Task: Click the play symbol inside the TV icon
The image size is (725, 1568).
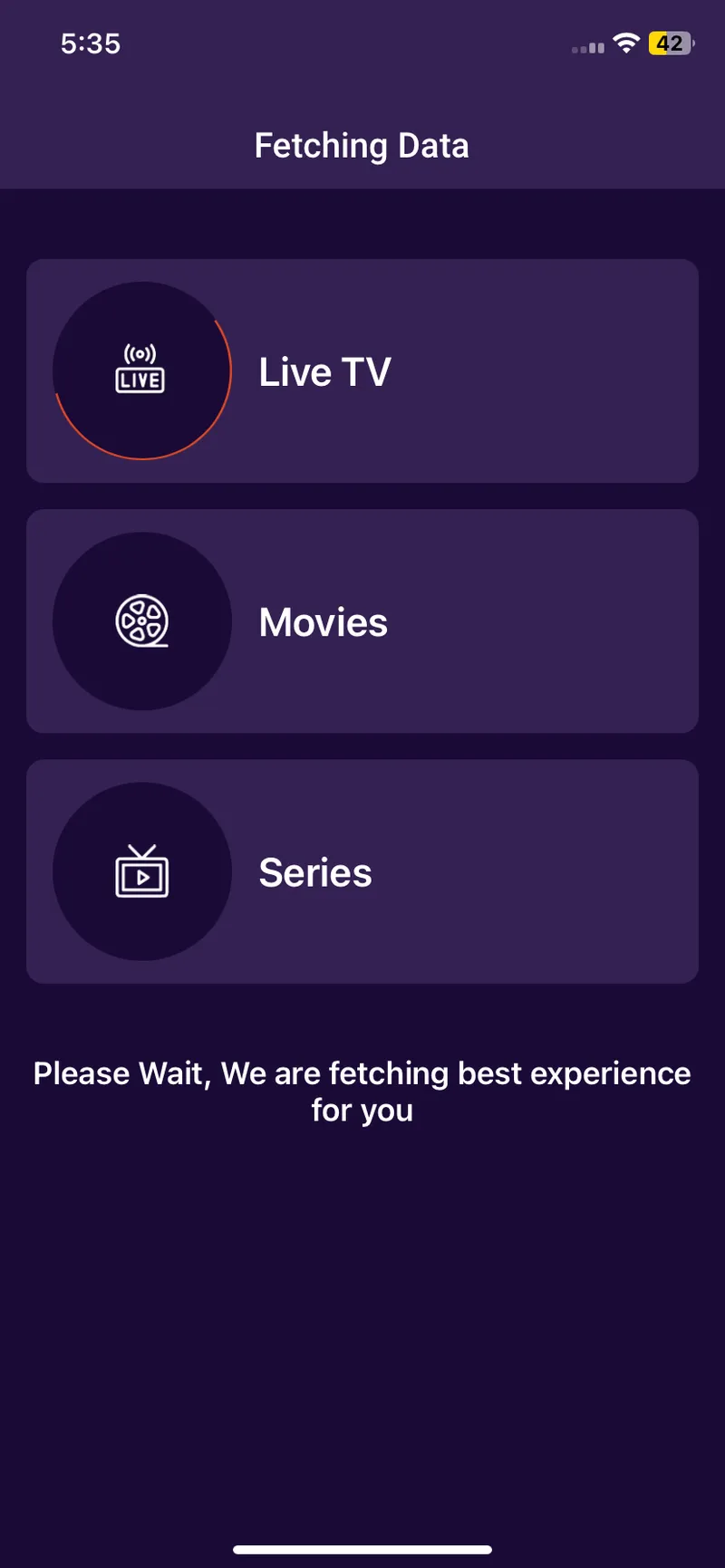Action: pyautogui.click(x=142, y=877)
